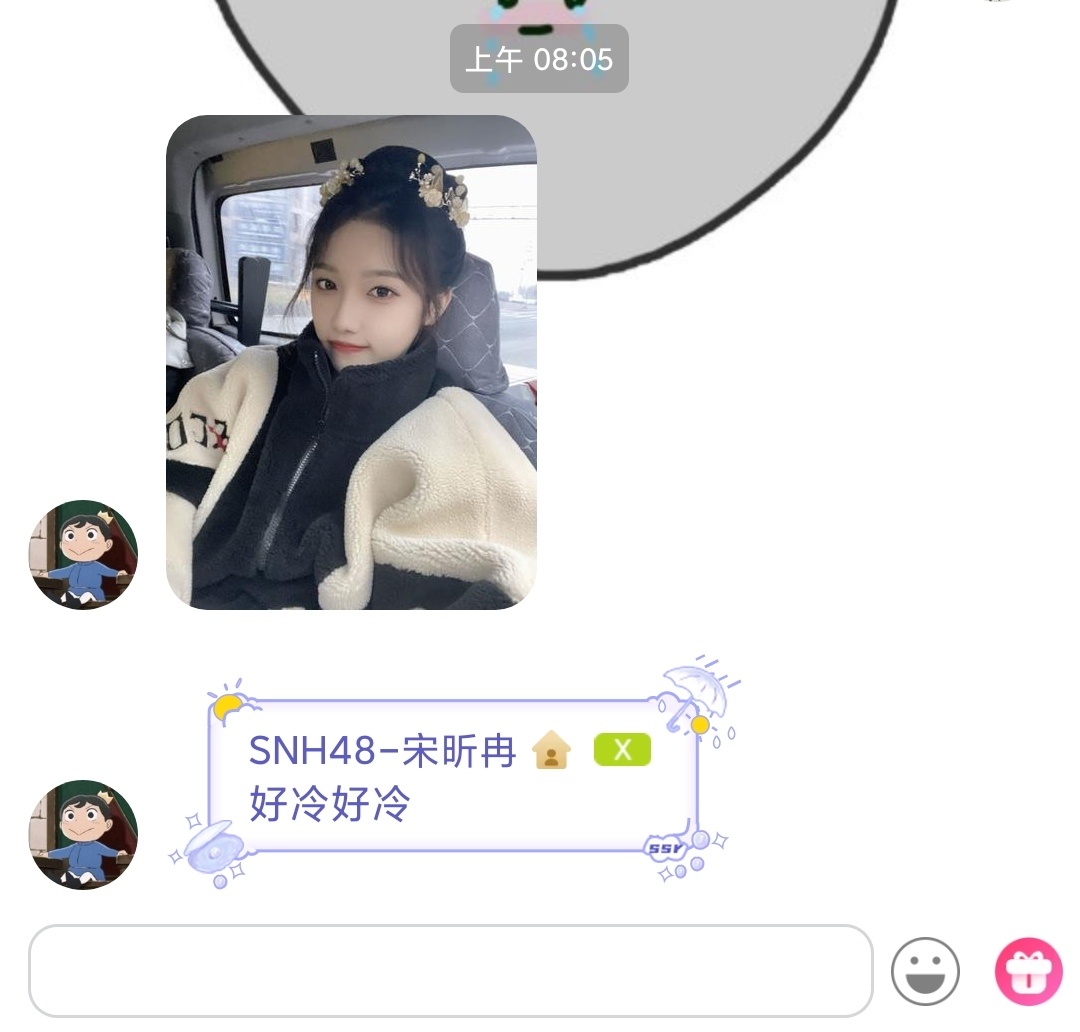The height and width of the screenshot is (1032, 1080).
Task: Tap the message input field
Action: [450, 970]
